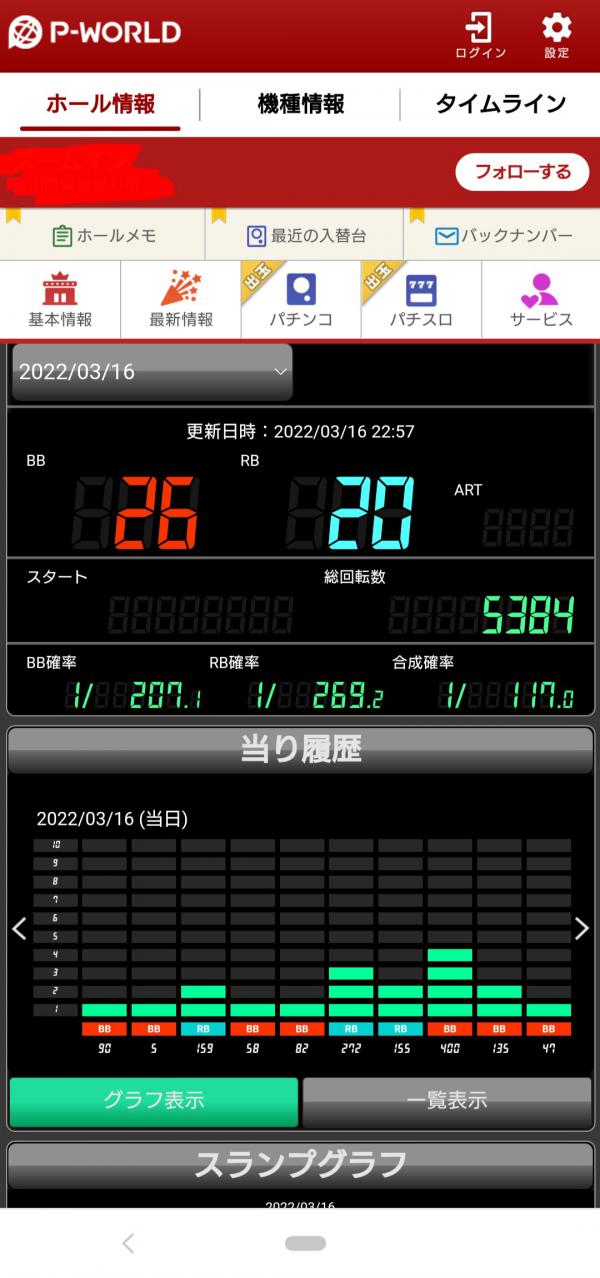
Task: Switch to the タイムライン tab
Action: 500,104
